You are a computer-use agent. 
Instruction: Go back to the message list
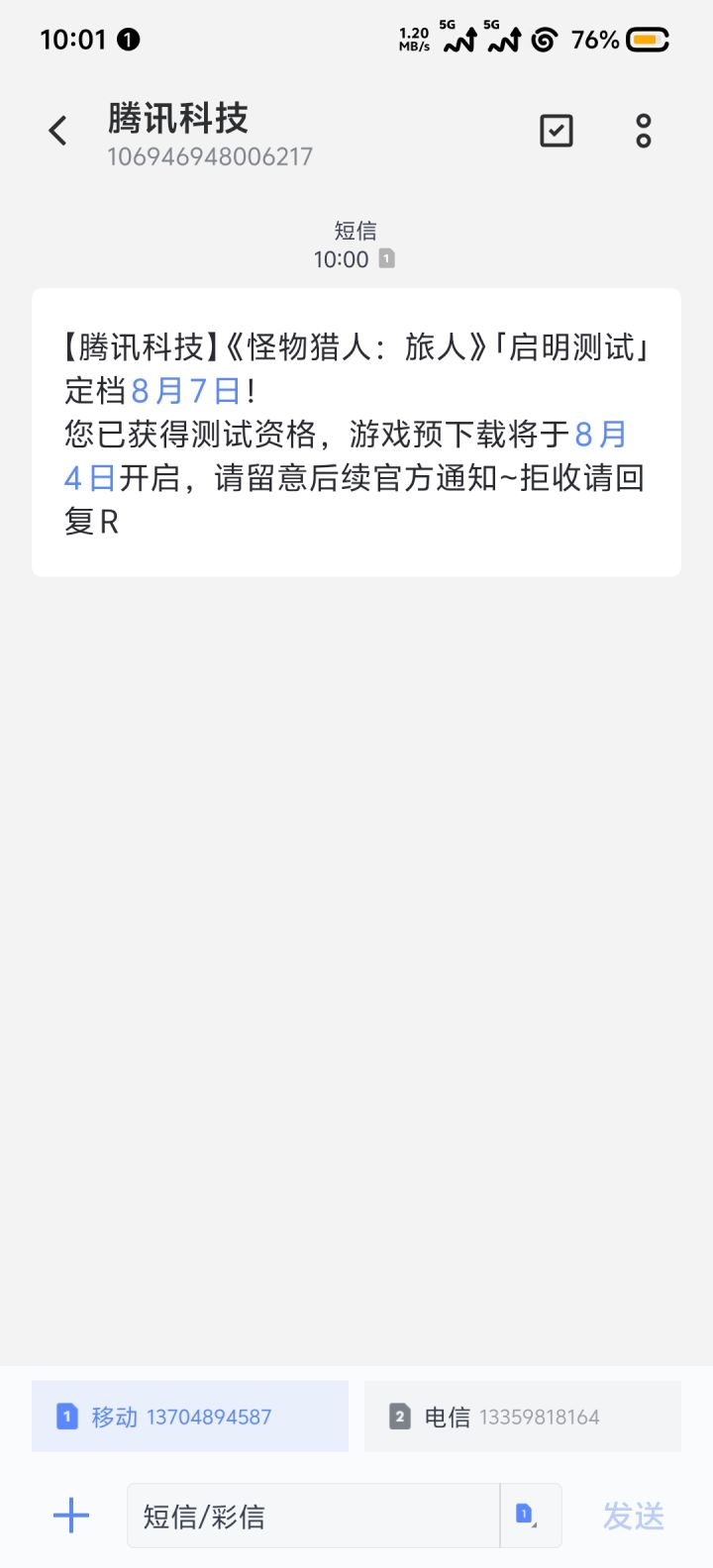point(57,131)
